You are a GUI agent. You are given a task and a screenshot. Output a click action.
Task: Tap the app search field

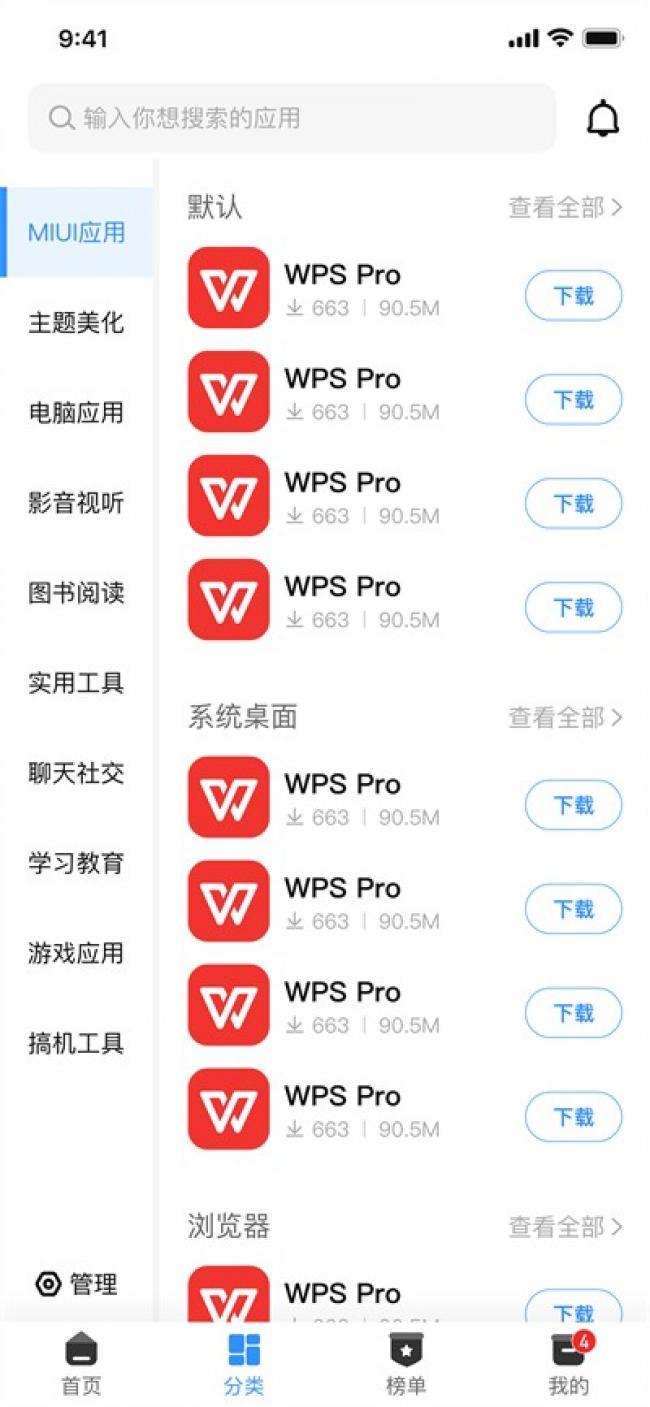[290, 118]
